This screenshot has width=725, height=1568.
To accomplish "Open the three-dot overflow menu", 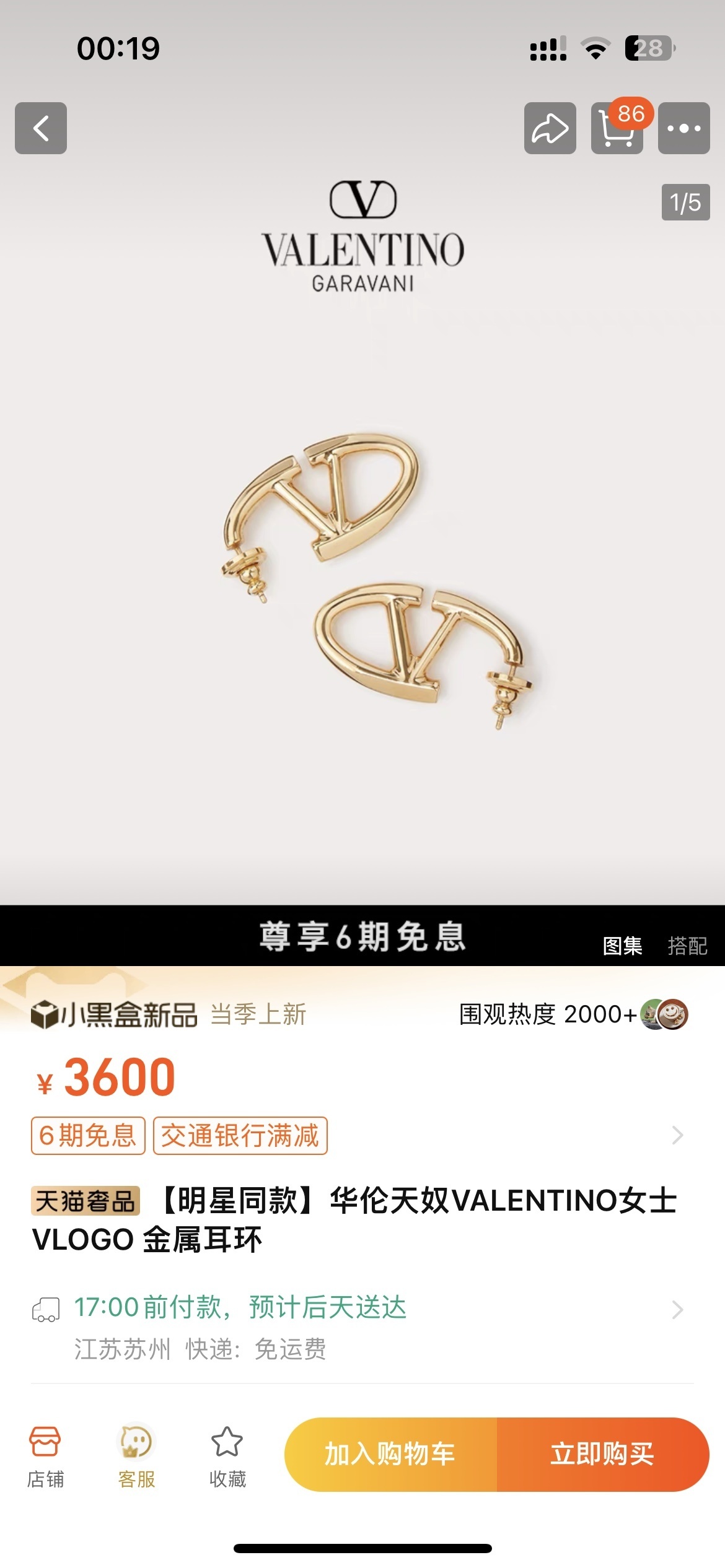I will (683, 128).
